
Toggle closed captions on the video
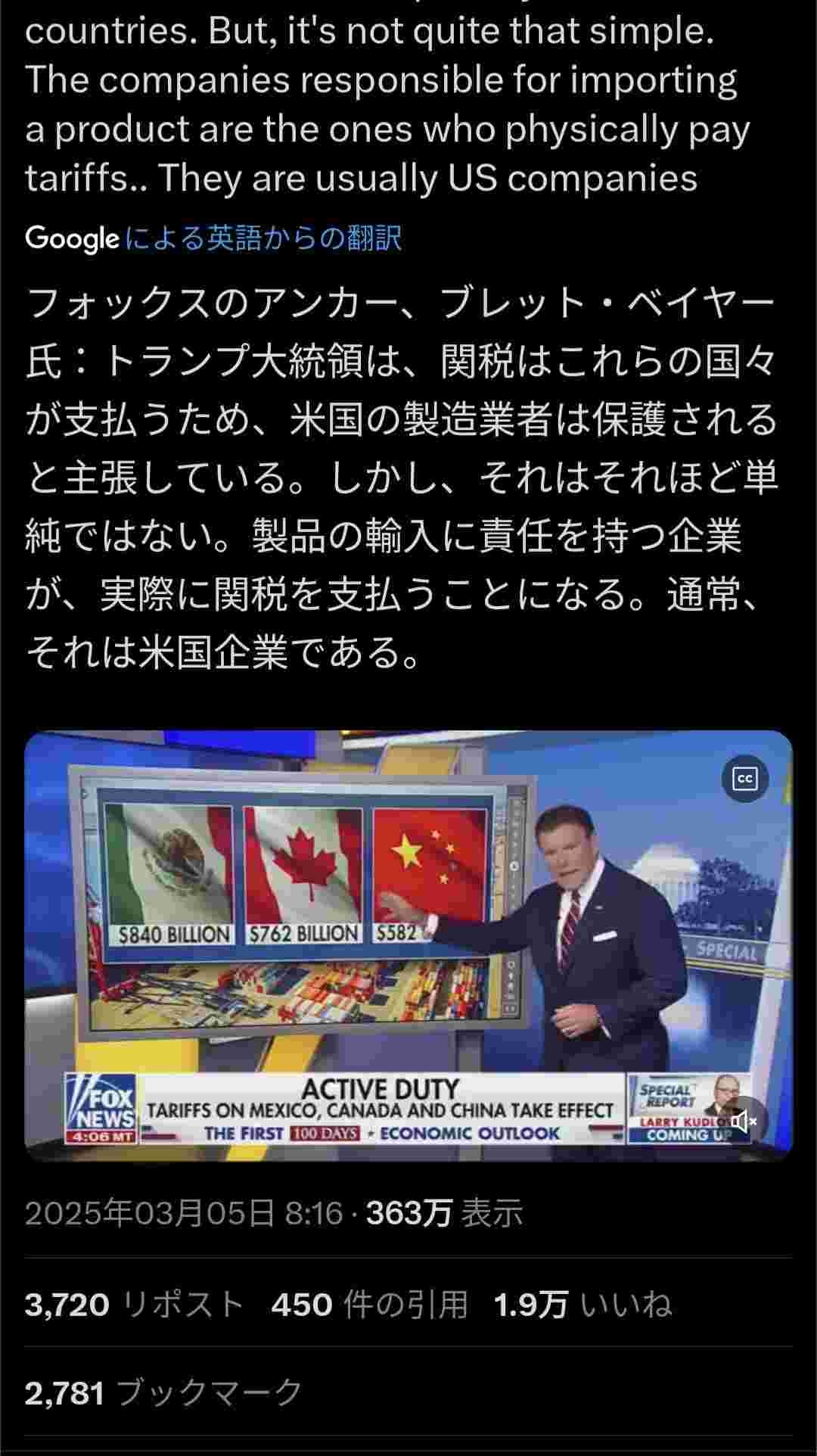(745, 779)
